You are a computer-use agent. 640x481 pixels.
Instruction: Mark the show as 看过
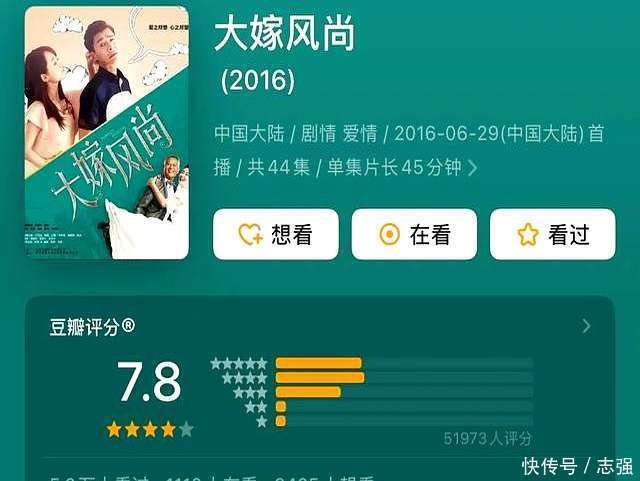552,234
